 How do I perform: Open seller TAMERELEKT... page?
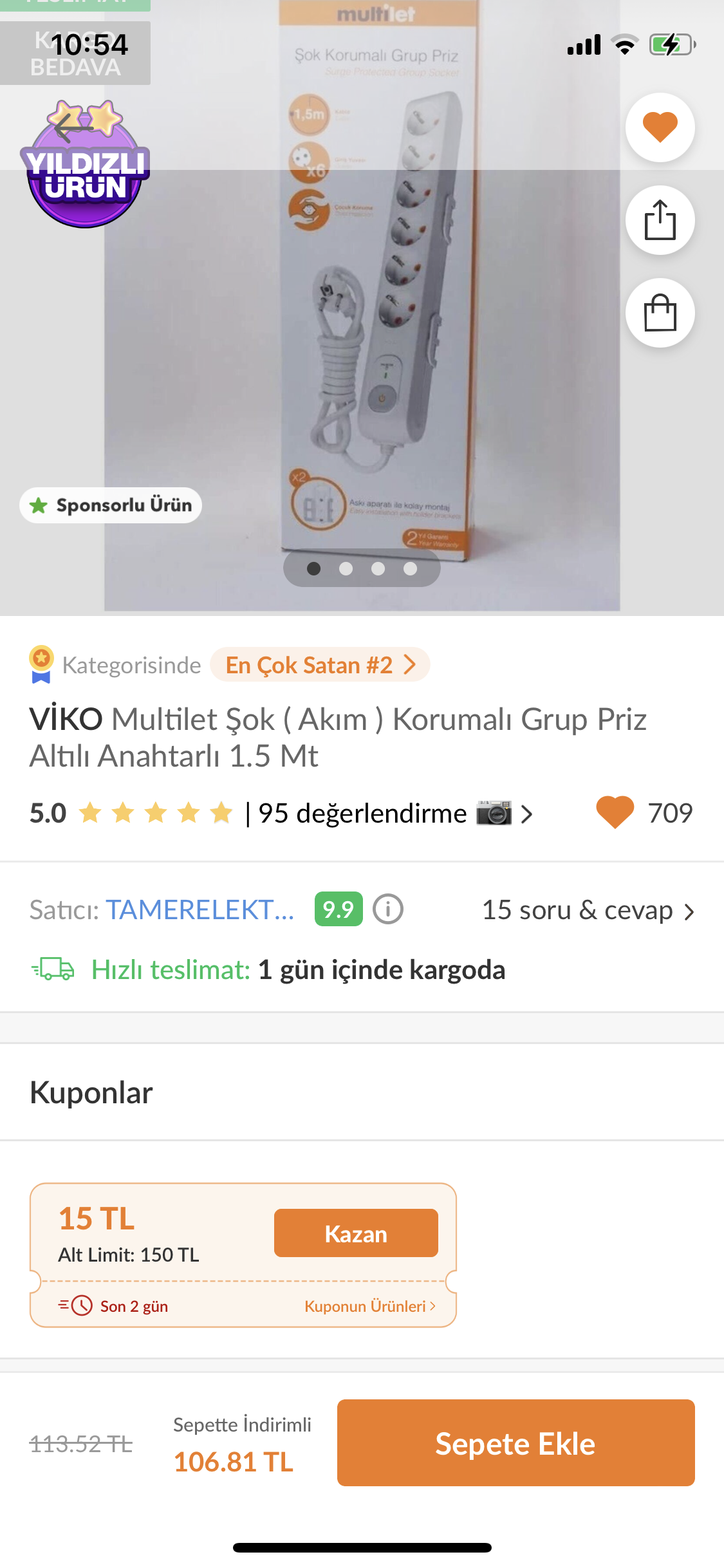point(200,910)
